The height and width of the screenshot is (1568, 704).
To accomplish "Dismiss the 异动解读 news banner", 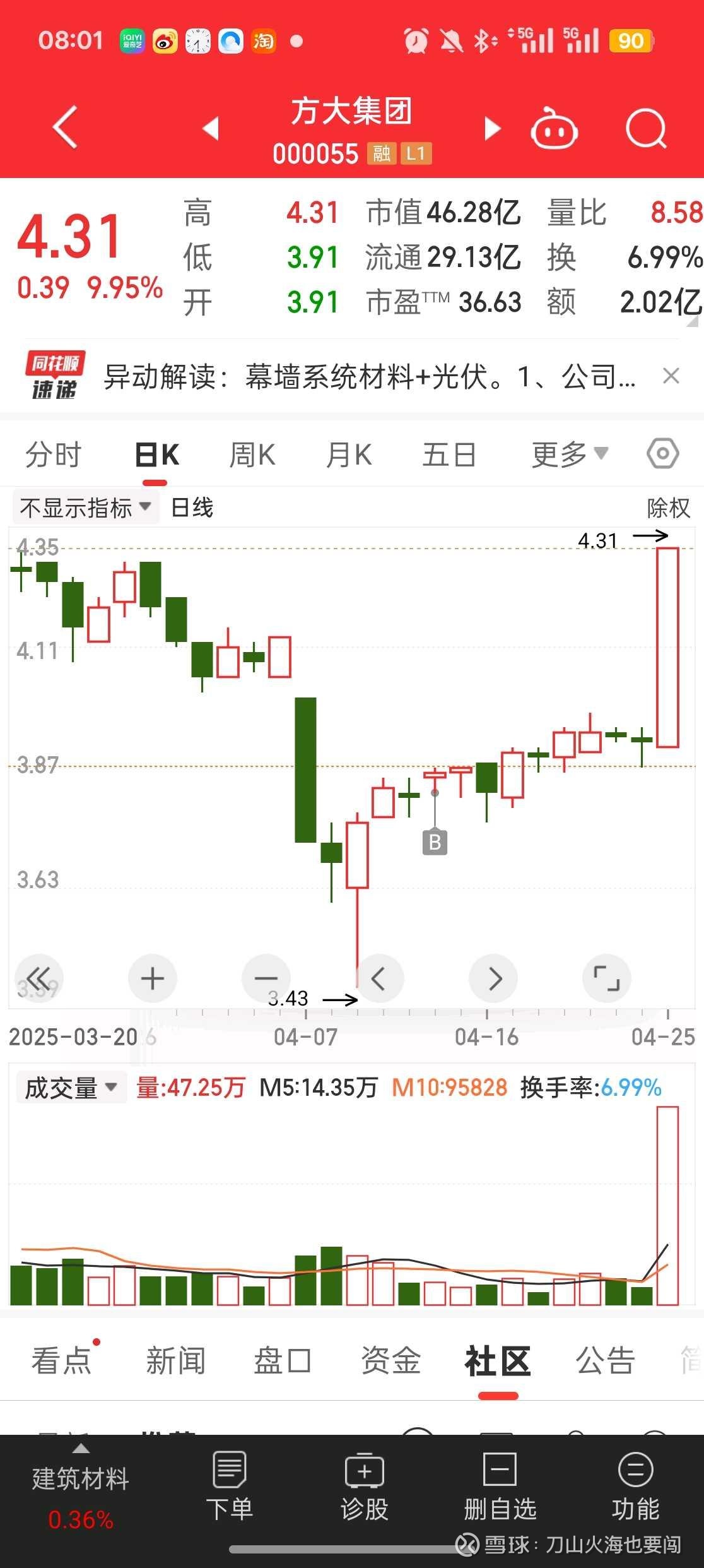I will (x=671, y=376).
